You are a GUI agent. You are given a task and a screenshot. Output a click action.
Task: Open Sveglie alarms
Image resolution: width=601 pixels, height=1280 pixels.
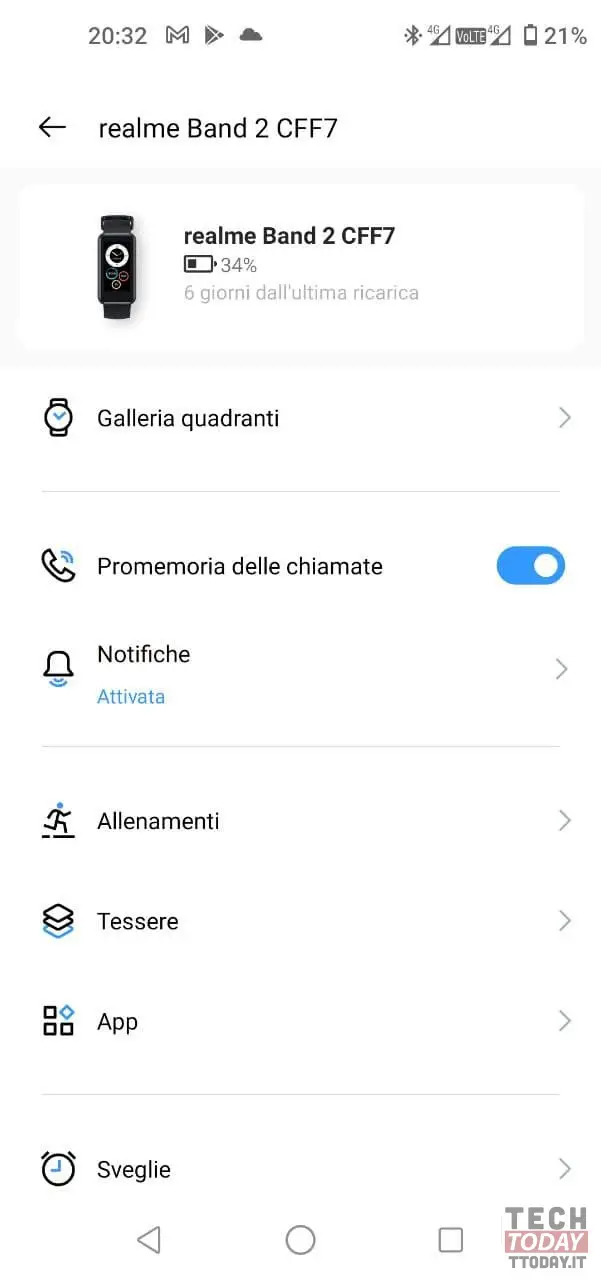point(301,1169)
